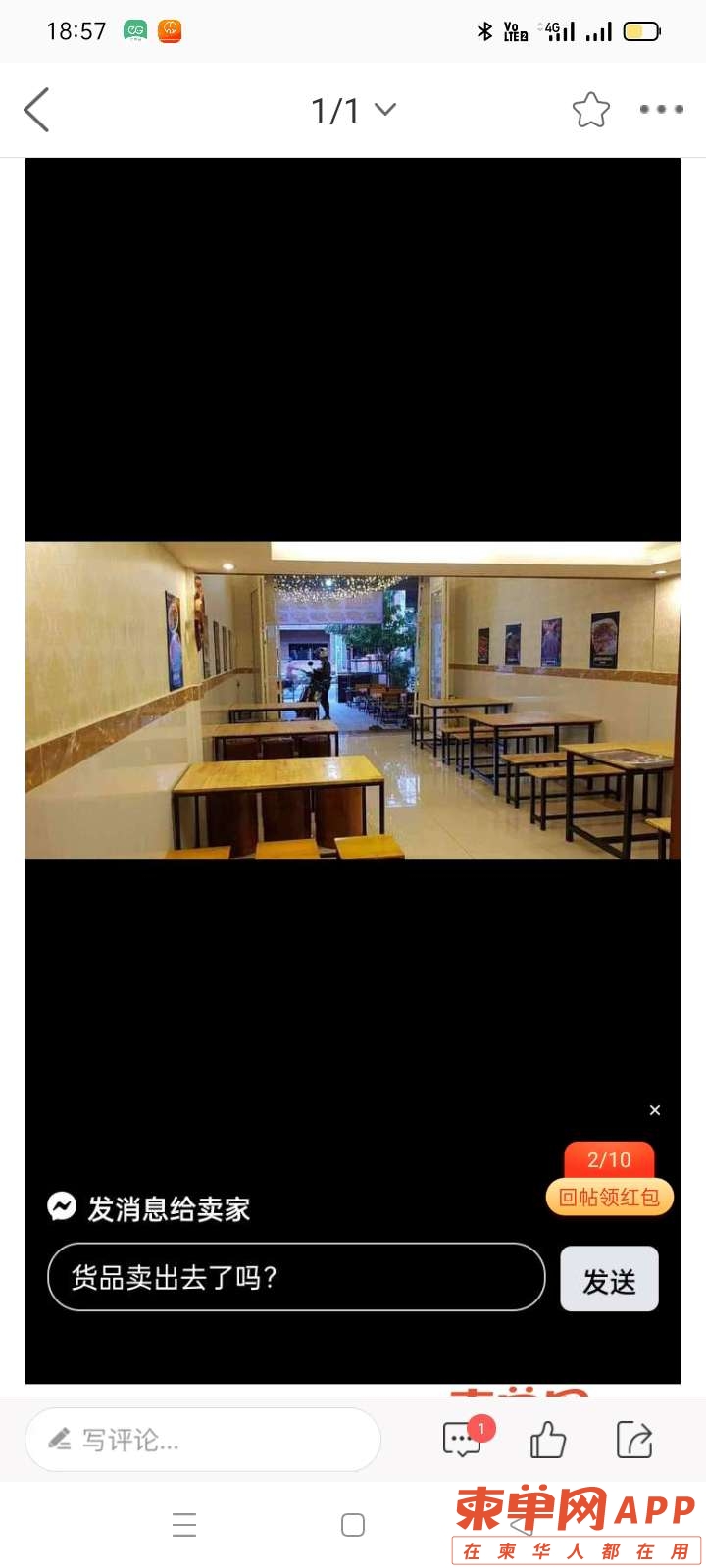Open the three-dot overflow menu

point(661,110)
